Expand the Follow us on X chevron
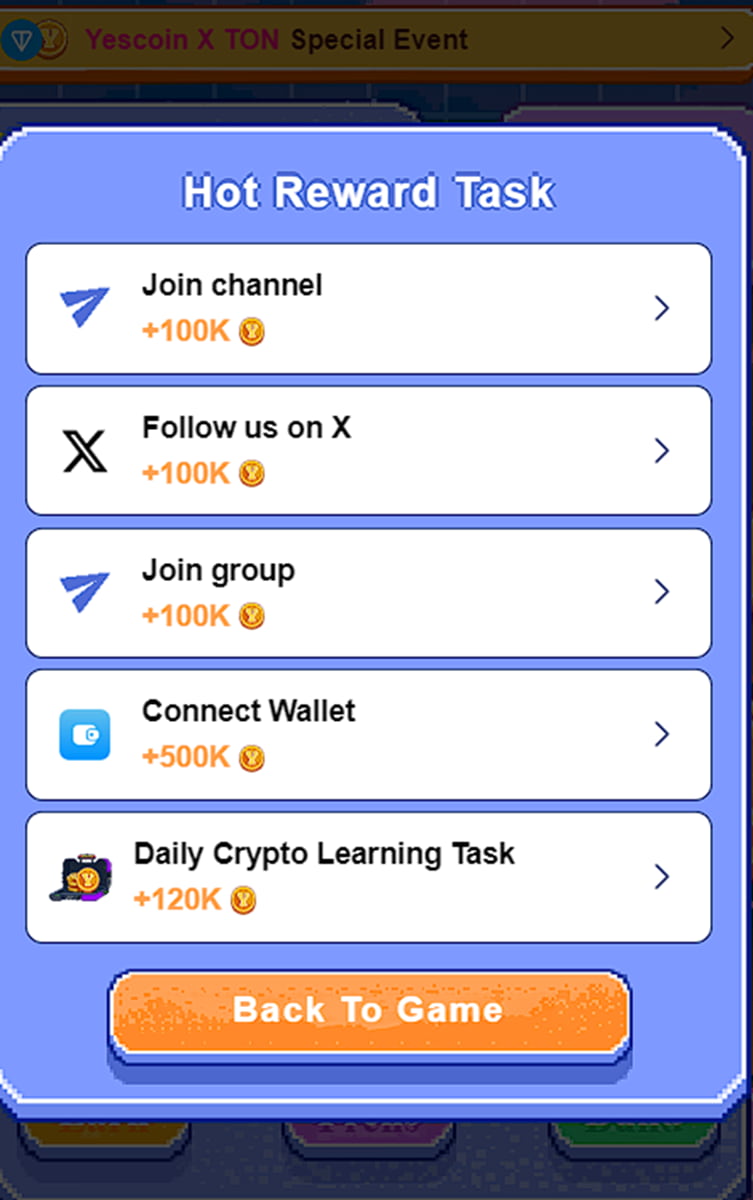Viewport: 753px width, 1200px height. point(662,450)
